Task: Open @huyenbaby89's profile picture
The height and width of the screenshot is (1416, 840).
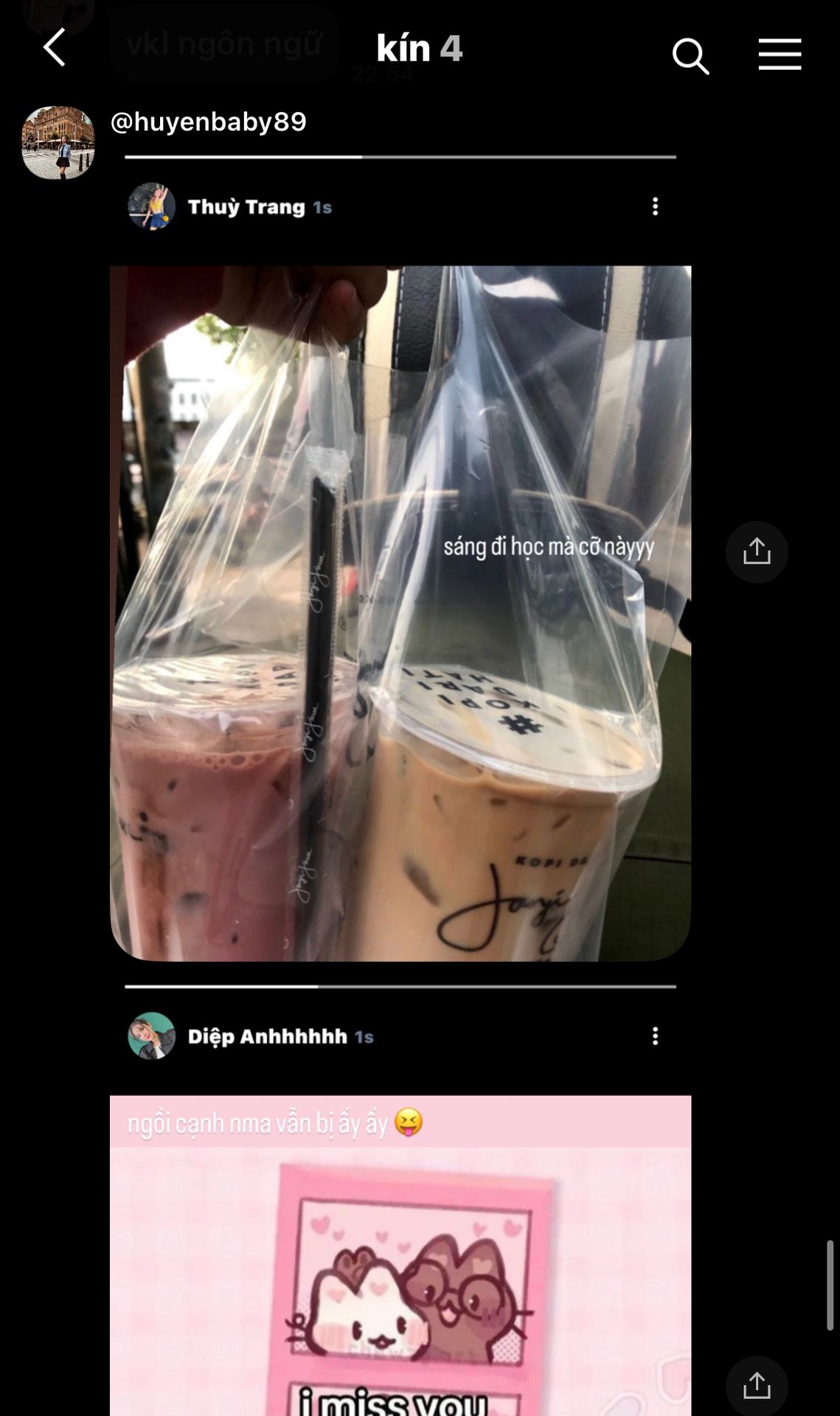Action: (58, 142)
